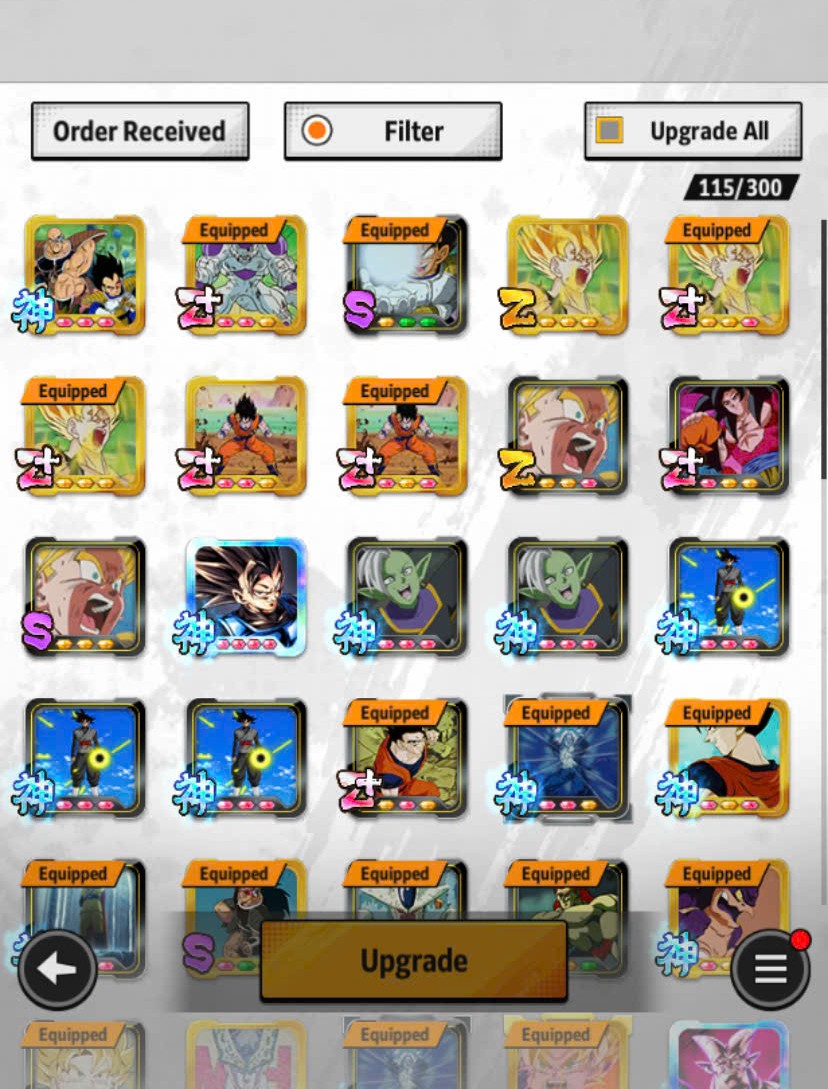The height and width of the screenshot is (1089, 828).
Task: Select the unequipped Goku stance Z+ tile
Action: 246,436
